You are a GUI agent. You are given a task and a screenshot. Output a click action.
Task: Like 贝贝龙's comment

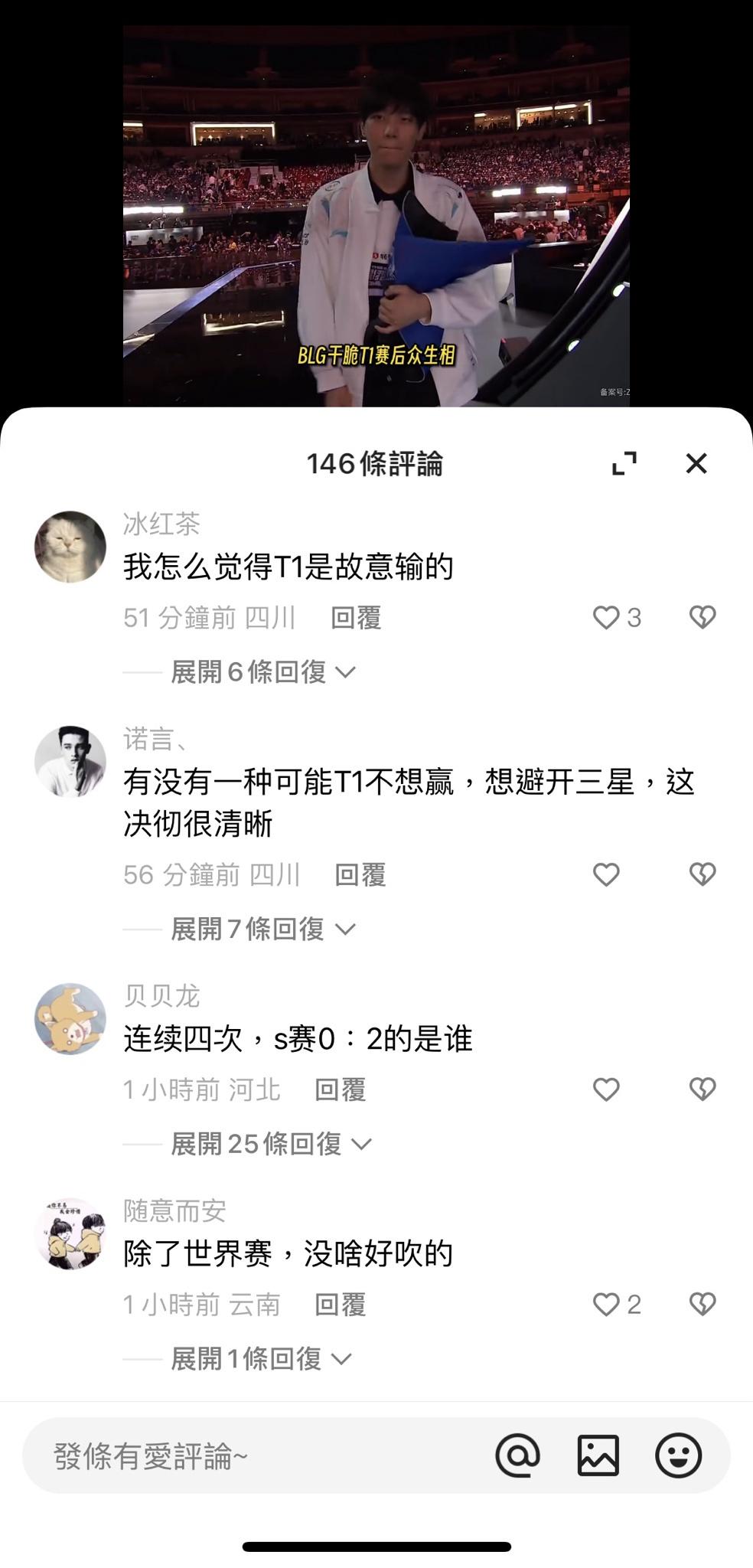606,1089
